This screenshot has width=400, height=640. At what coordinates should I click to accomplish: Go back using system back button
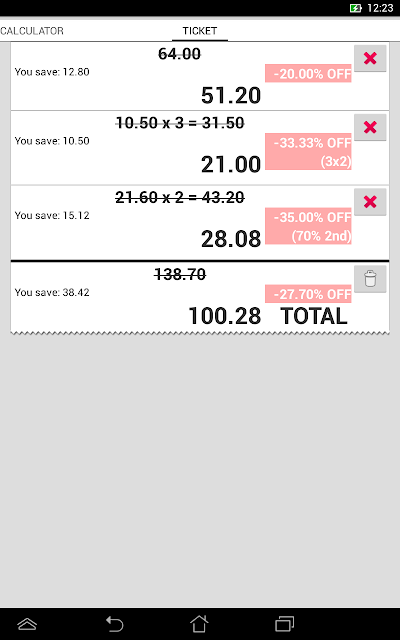point(115,624)
